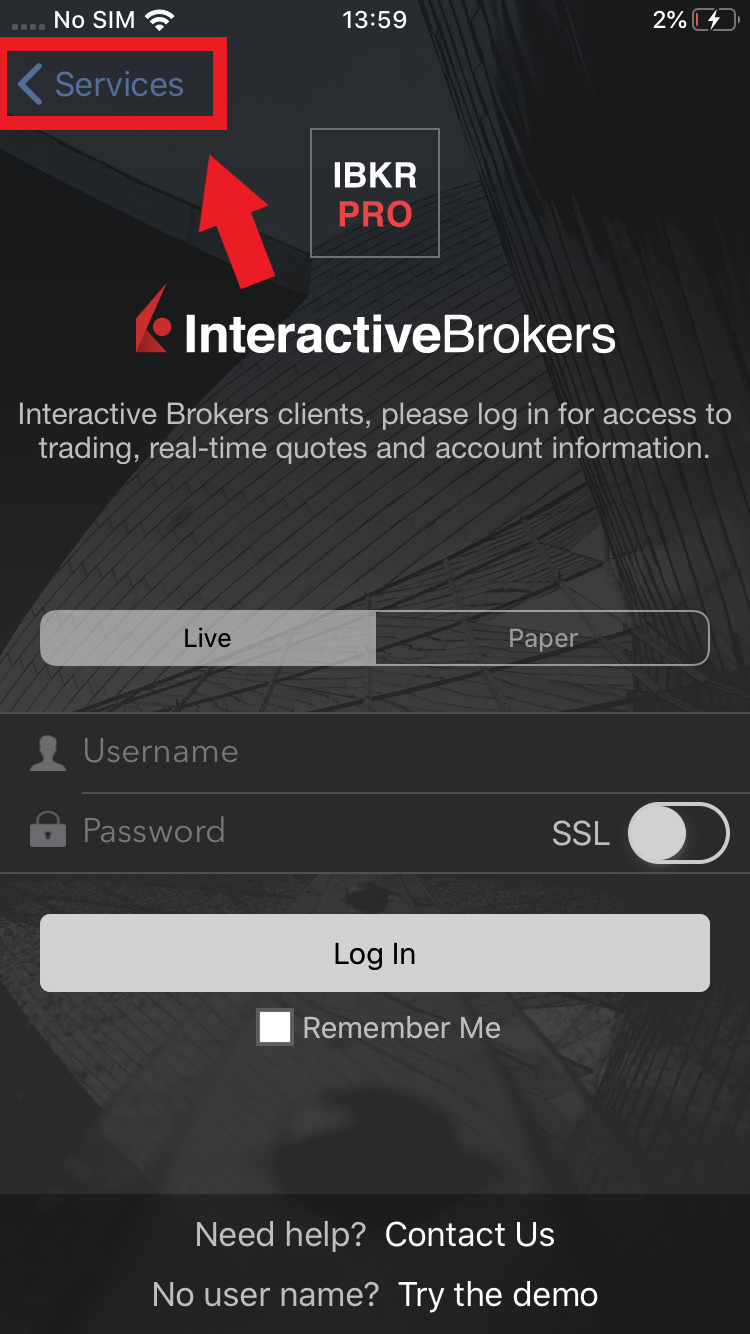Select the Live account mode

[208, 638]
